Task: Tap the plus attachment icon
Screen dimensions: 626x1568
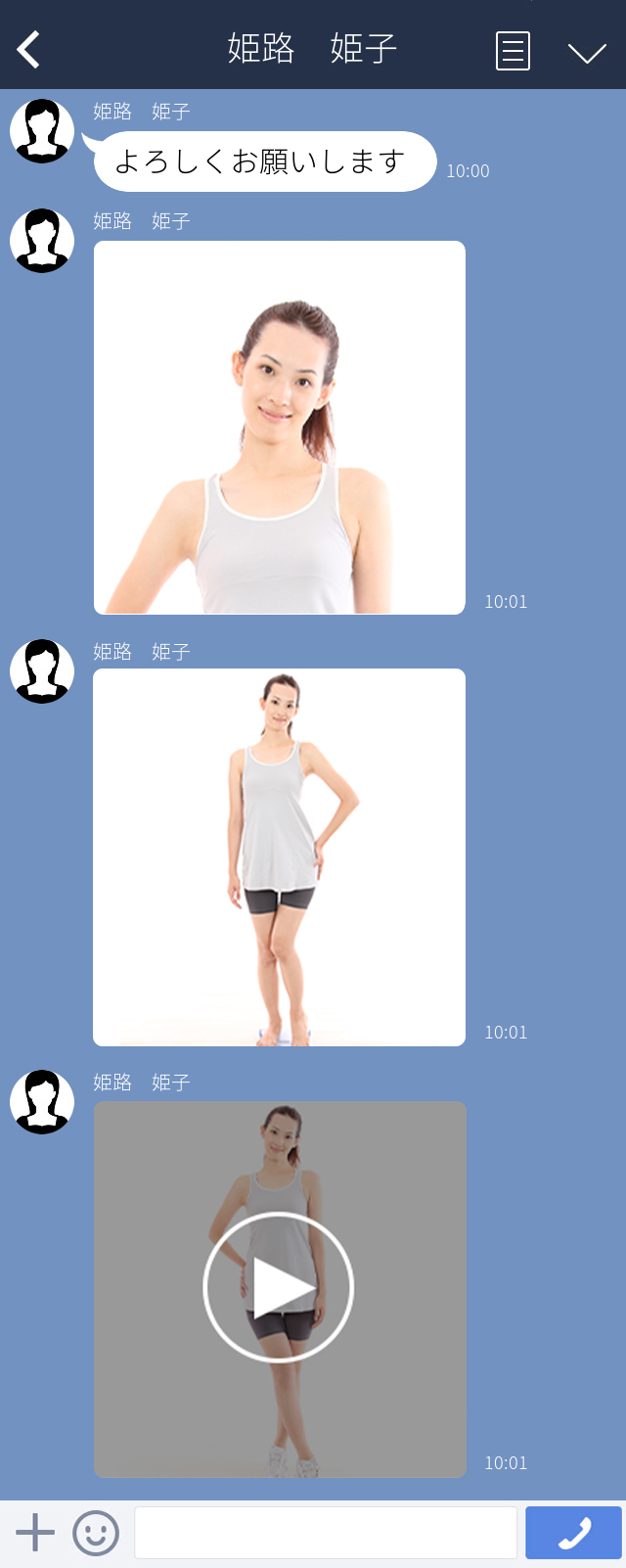Action: click(x=35, y=1533)
